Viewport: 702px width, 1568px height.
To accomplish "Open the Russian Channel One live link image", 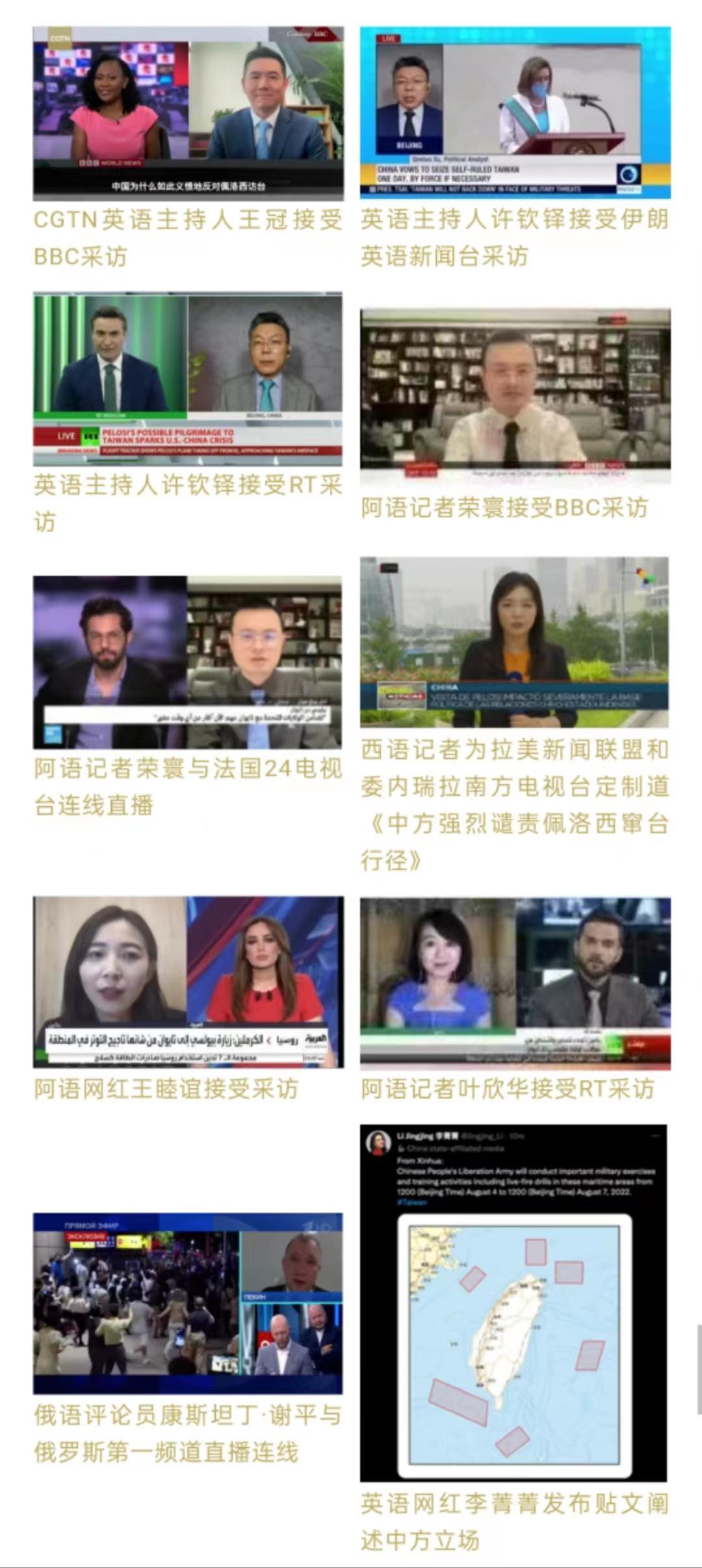I will click(188, 1303).
